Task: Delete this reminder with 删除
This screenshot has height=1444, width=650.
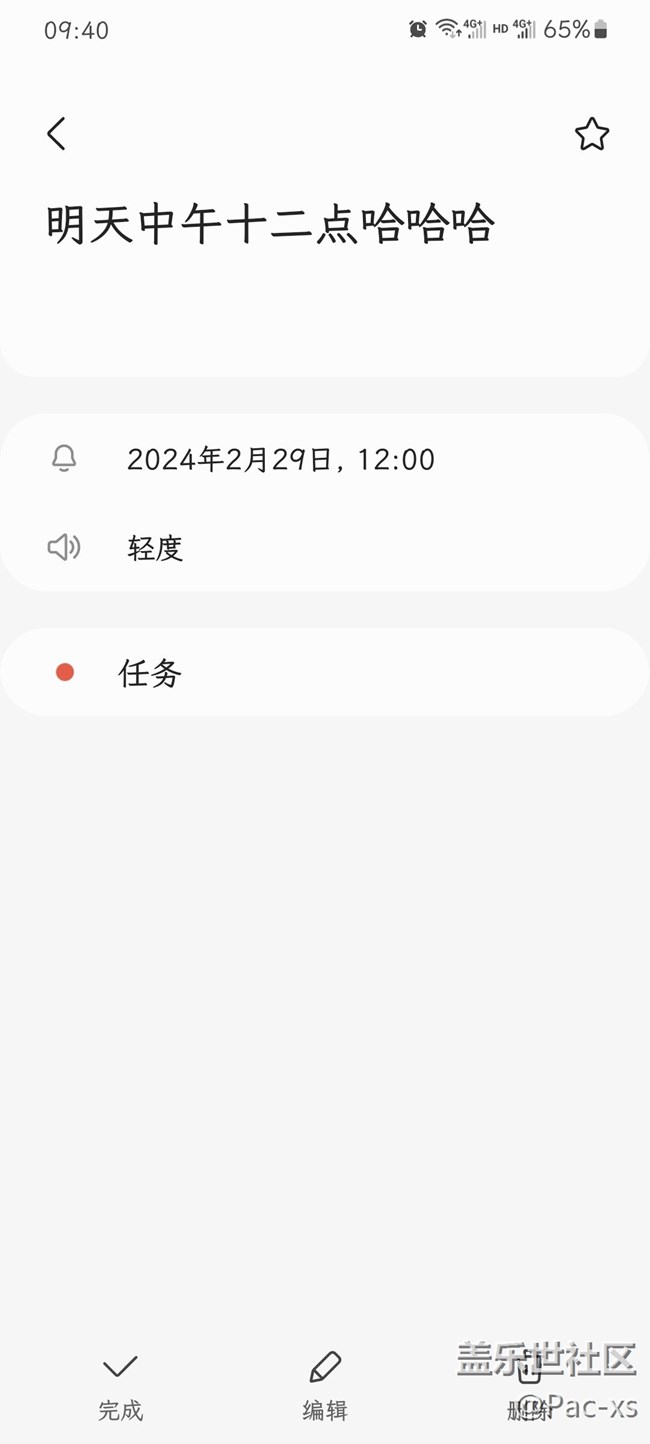Action: coord(529,1386)
